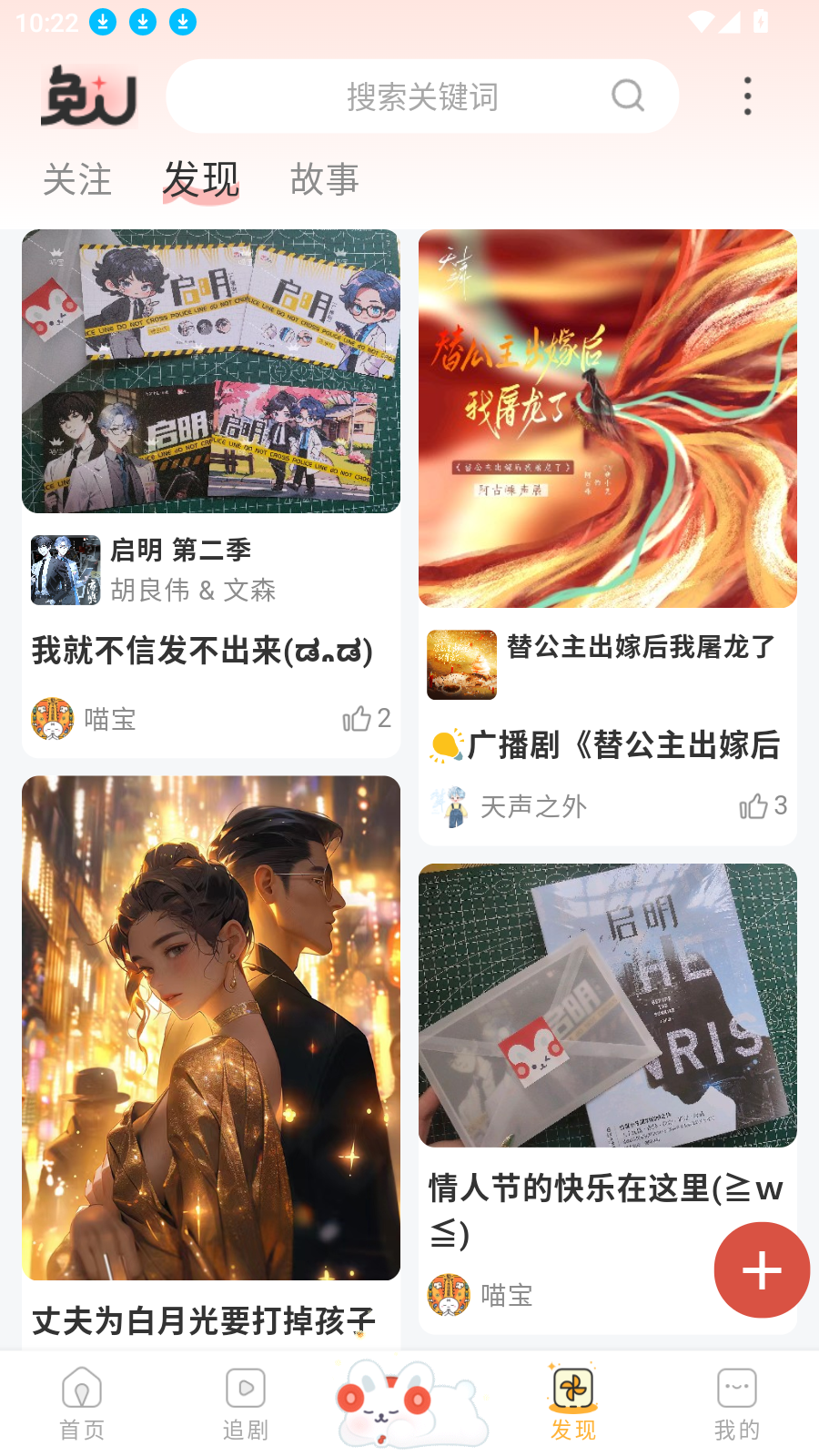Switch to the 故事 tab
This screenshot has width=819, height=1456.
324,179
